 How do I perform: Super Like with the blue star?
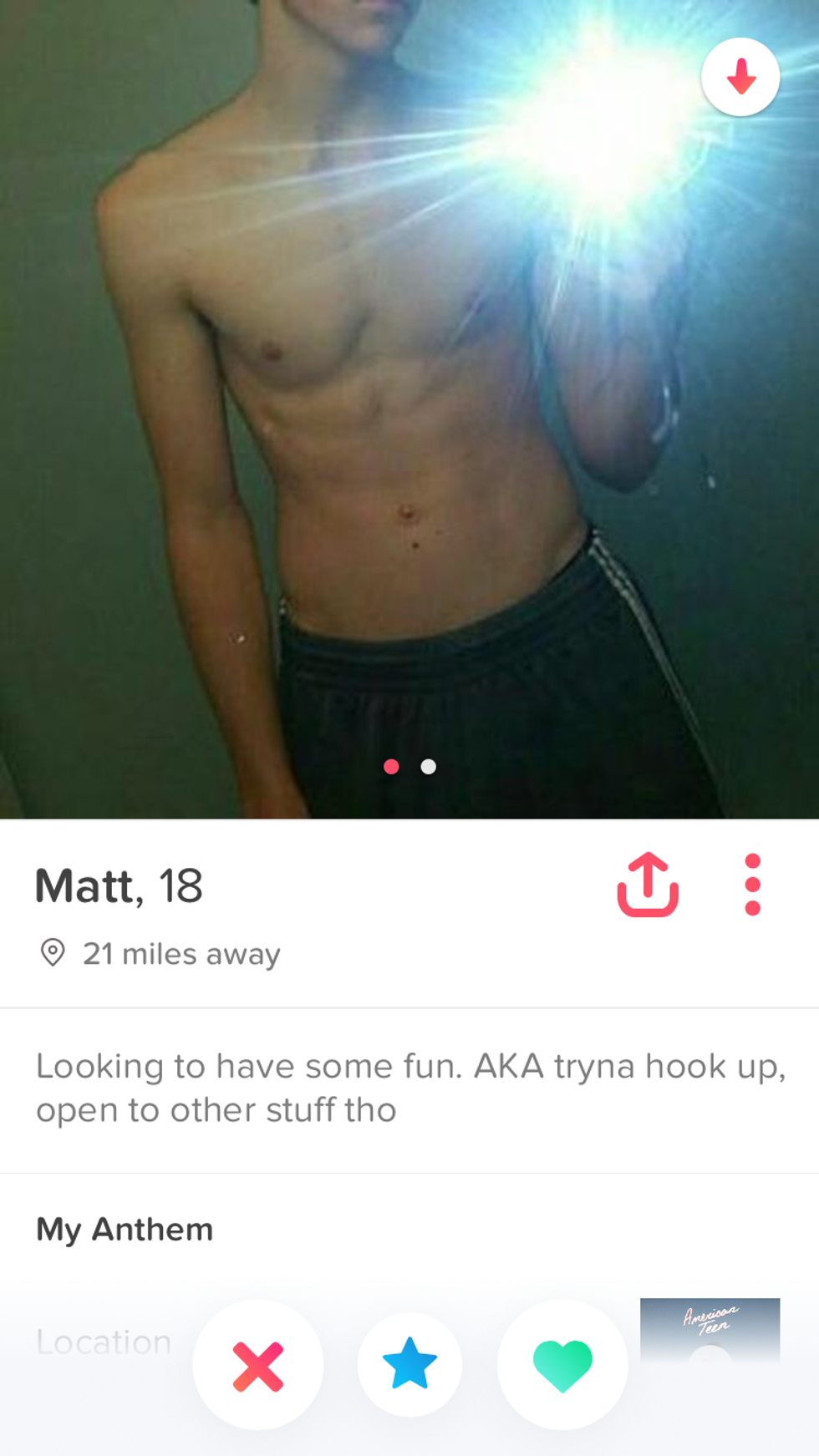coord(409,1364)
